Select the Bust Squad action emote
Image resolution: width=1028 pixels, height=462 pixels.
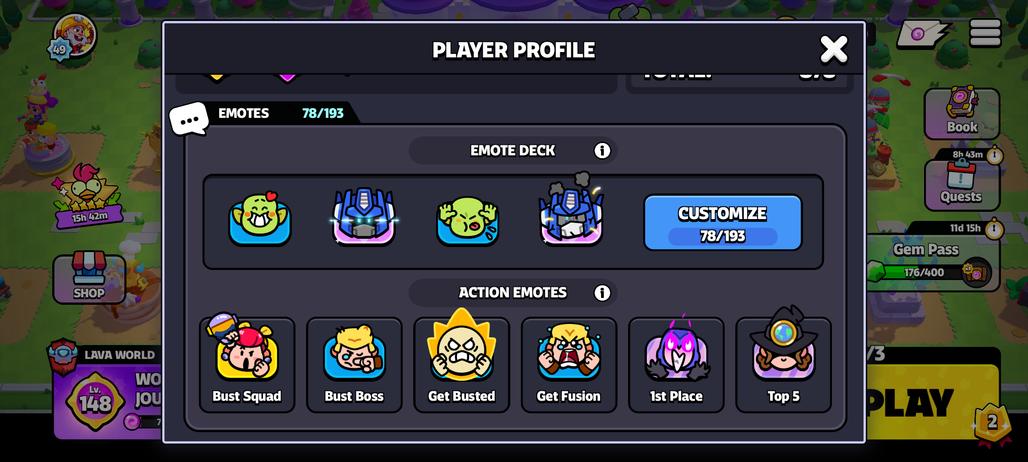pyautogui.click(x=247, y=364)
